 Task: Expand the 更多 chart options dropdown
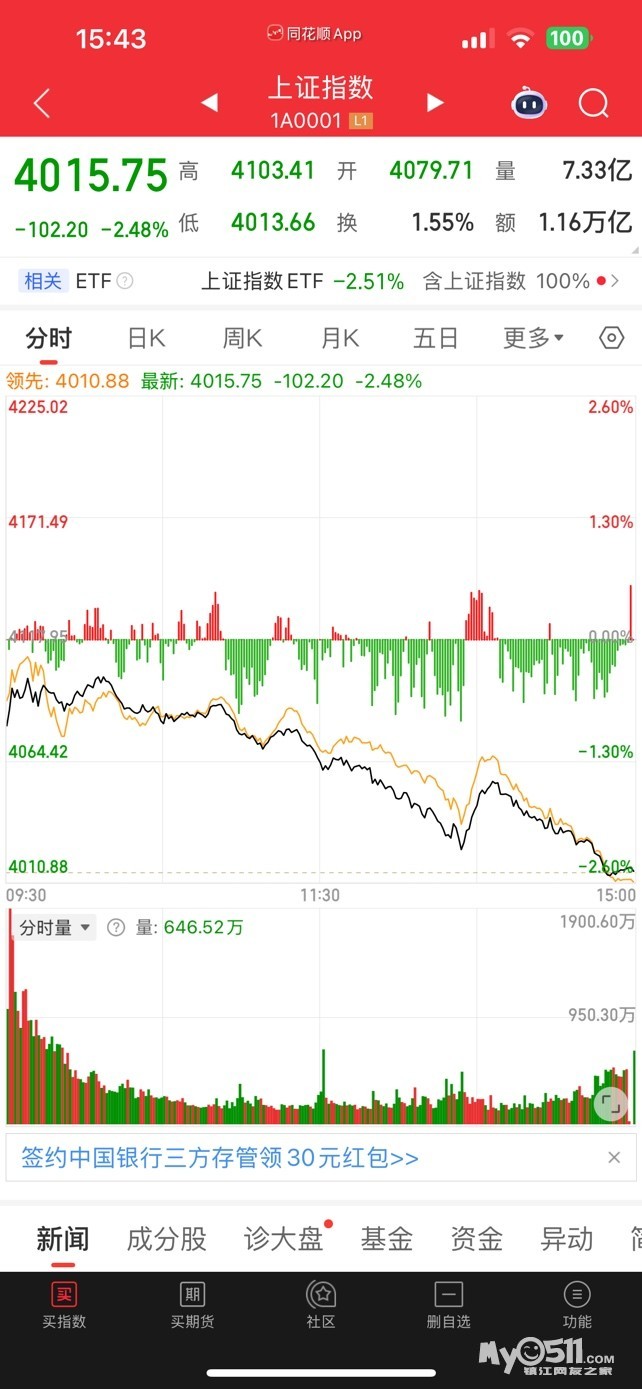pyautogui.click(x=533, y=339)
